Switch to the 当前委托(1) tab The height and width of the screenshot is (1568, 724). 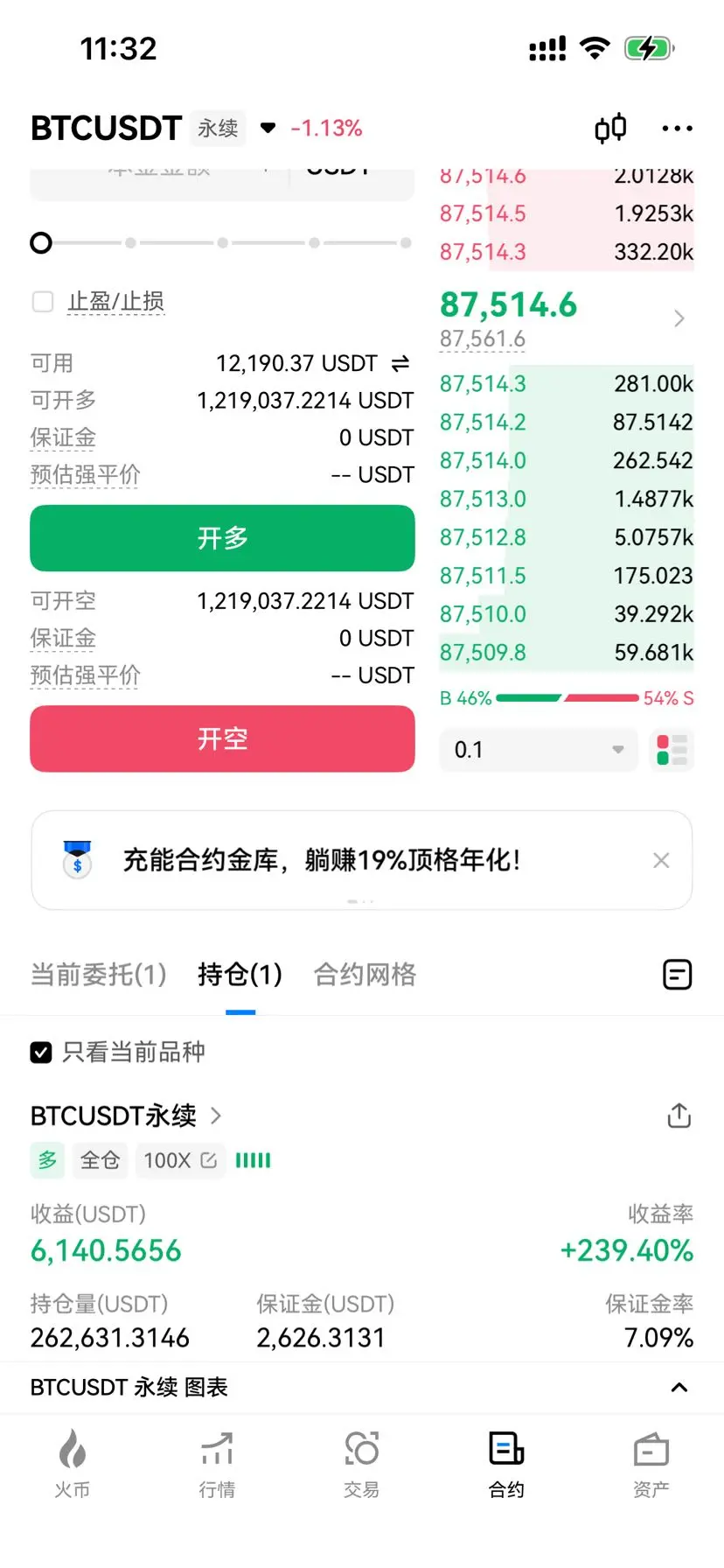coord(98,974)
